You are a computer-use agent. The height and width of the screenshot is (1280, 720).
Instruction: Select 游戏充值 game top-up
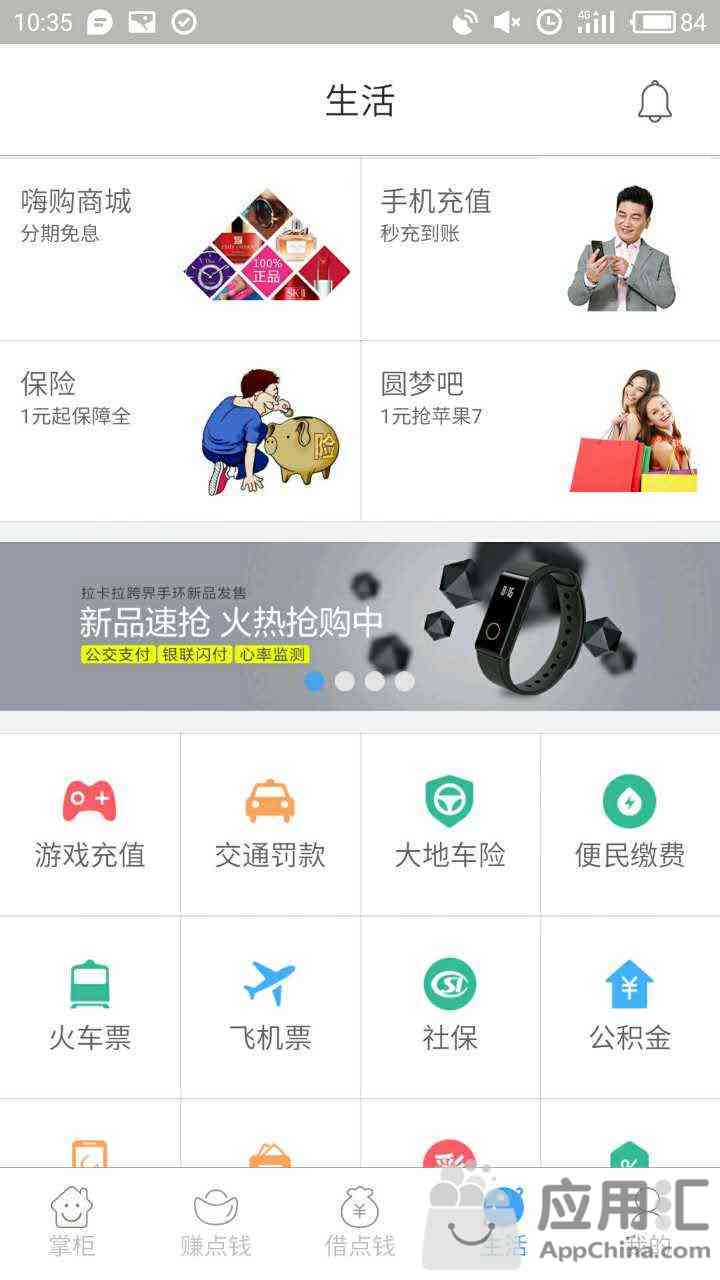[90, 824]
